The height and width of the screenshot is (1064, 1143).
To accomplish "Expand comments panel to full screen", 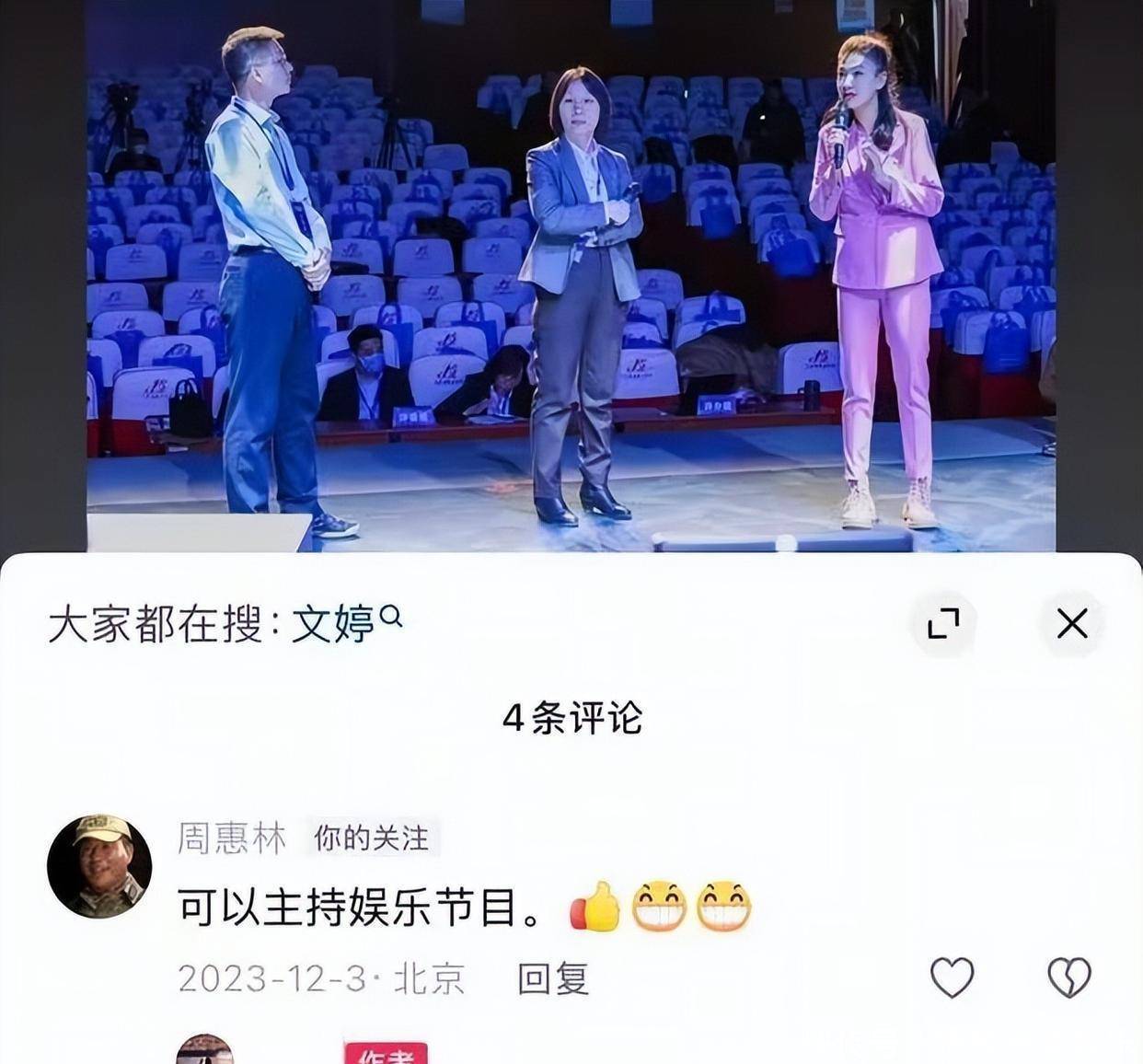I will (943, 624).
